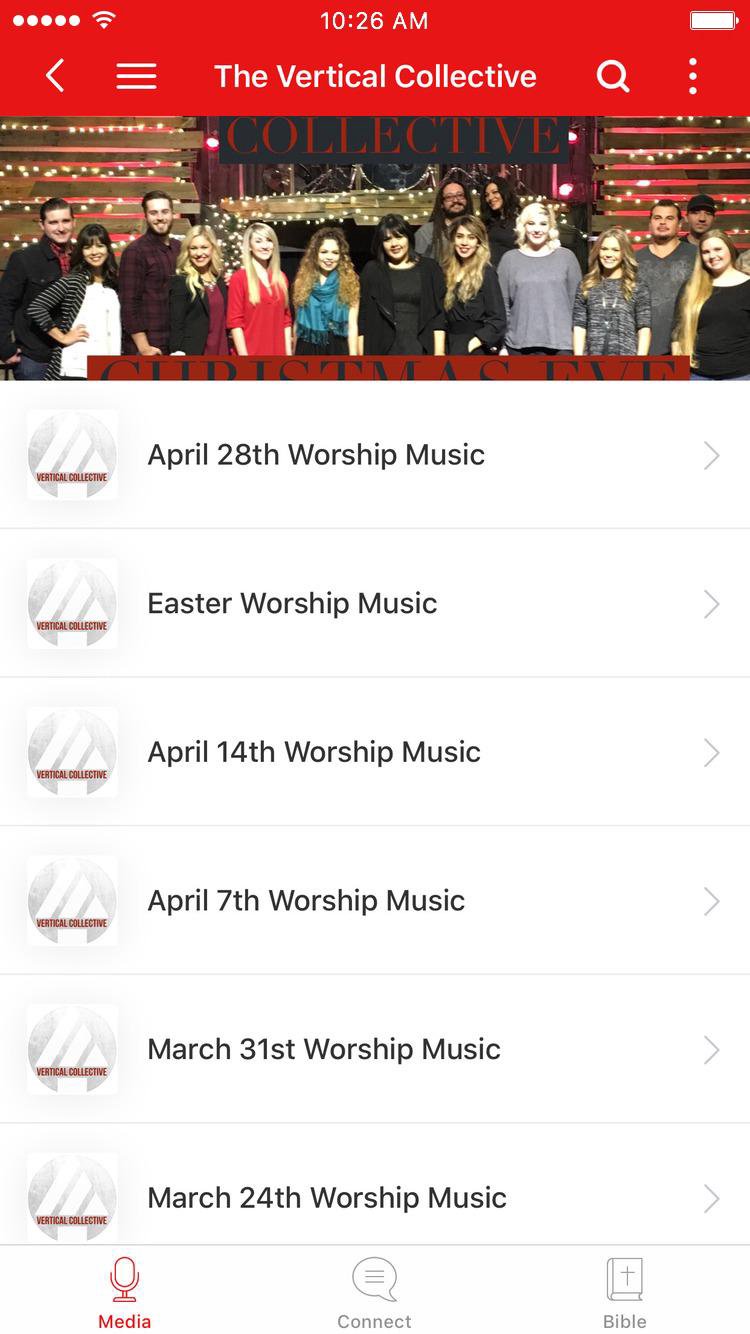Open March 24th Worship Music

point(375,1196)
